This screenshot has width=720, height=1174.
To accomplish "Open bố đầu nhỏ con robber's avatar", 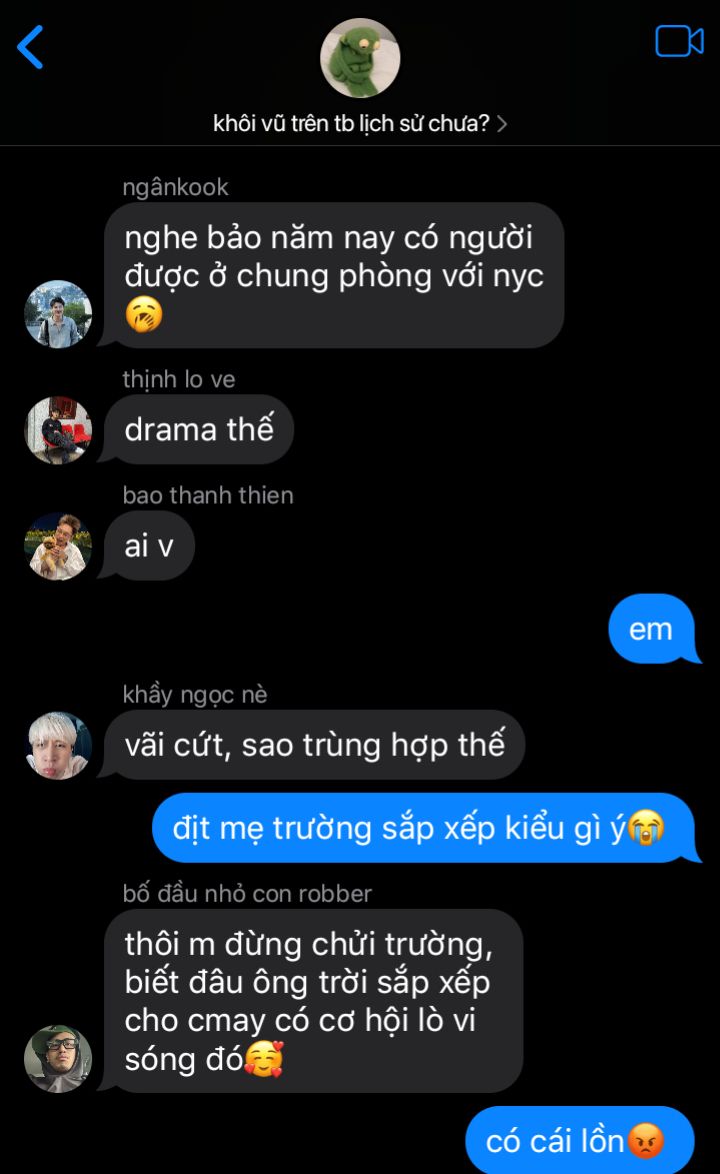I will [58, 1059].
